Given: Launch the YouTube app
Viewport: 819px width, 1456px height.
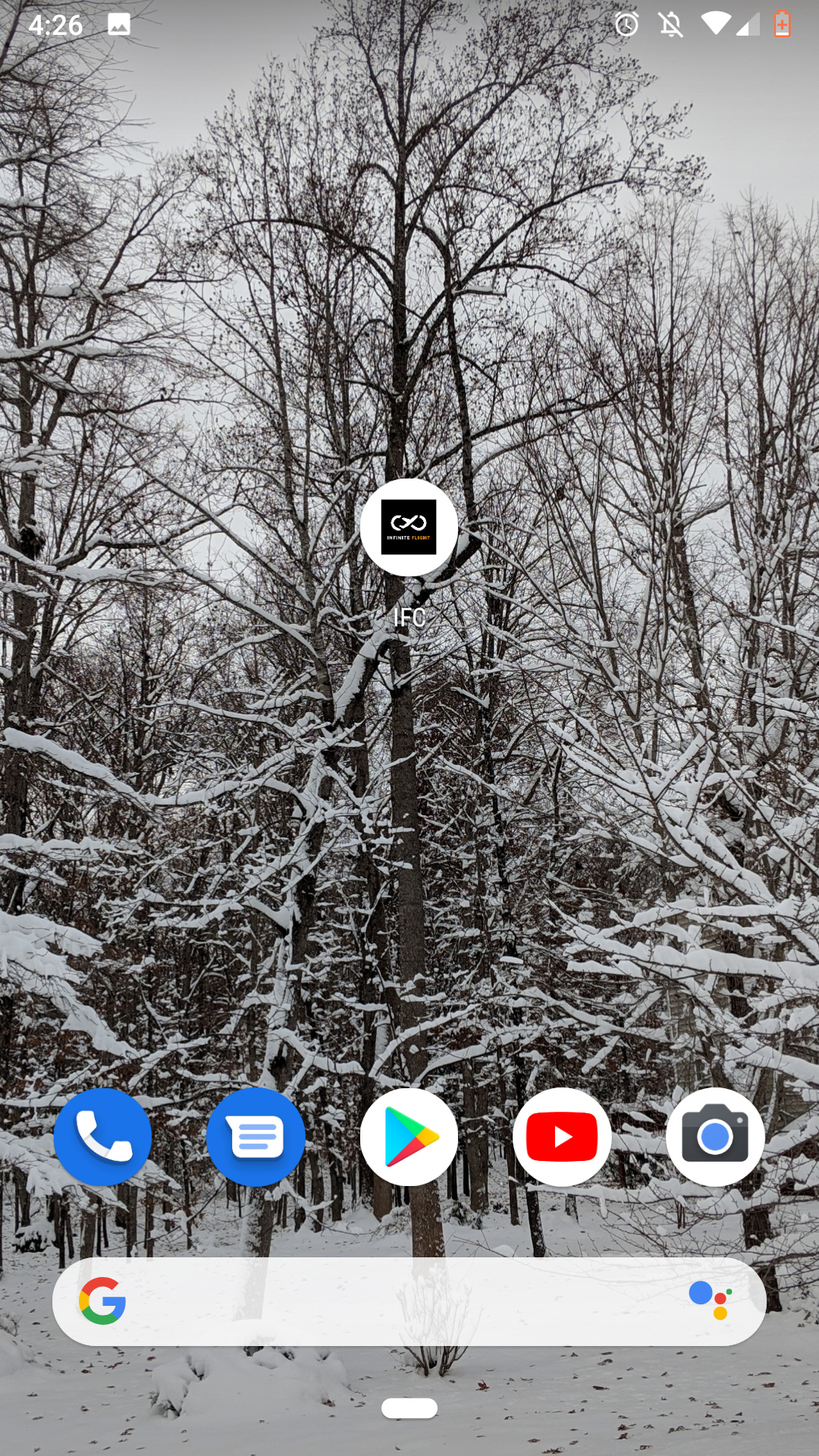Looking at the screenshot, I should click(x=562, y=1137).
